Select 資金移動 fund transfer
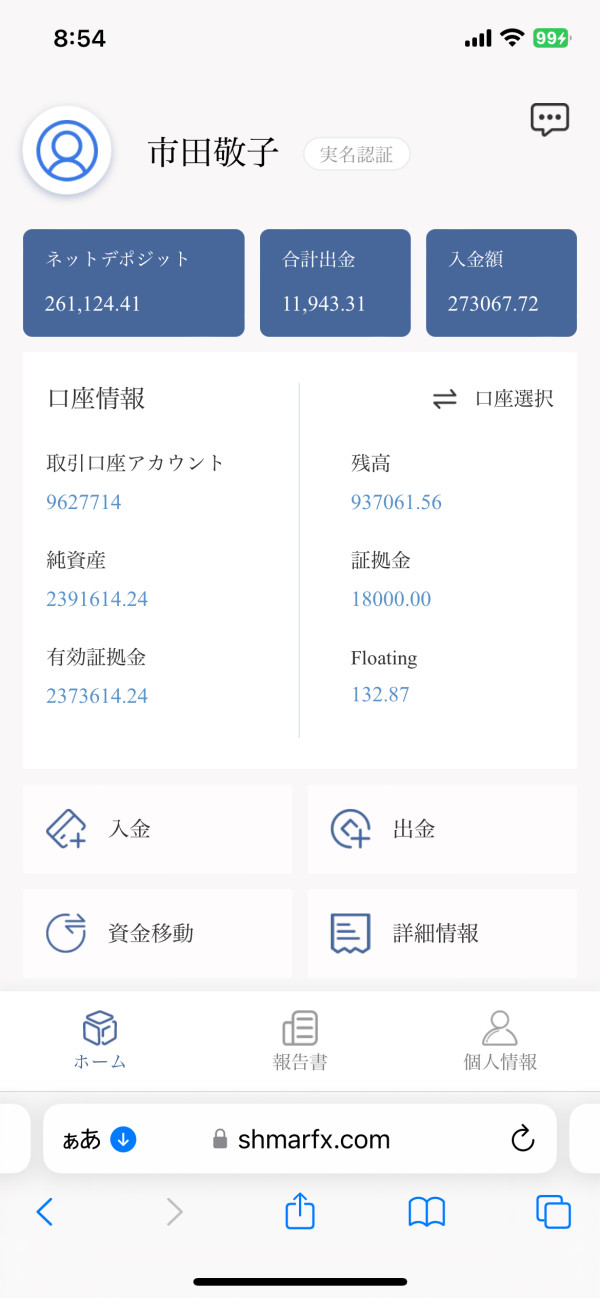Image resolution: width=600 pixels, height=1298 pixels. click(158, 933)
